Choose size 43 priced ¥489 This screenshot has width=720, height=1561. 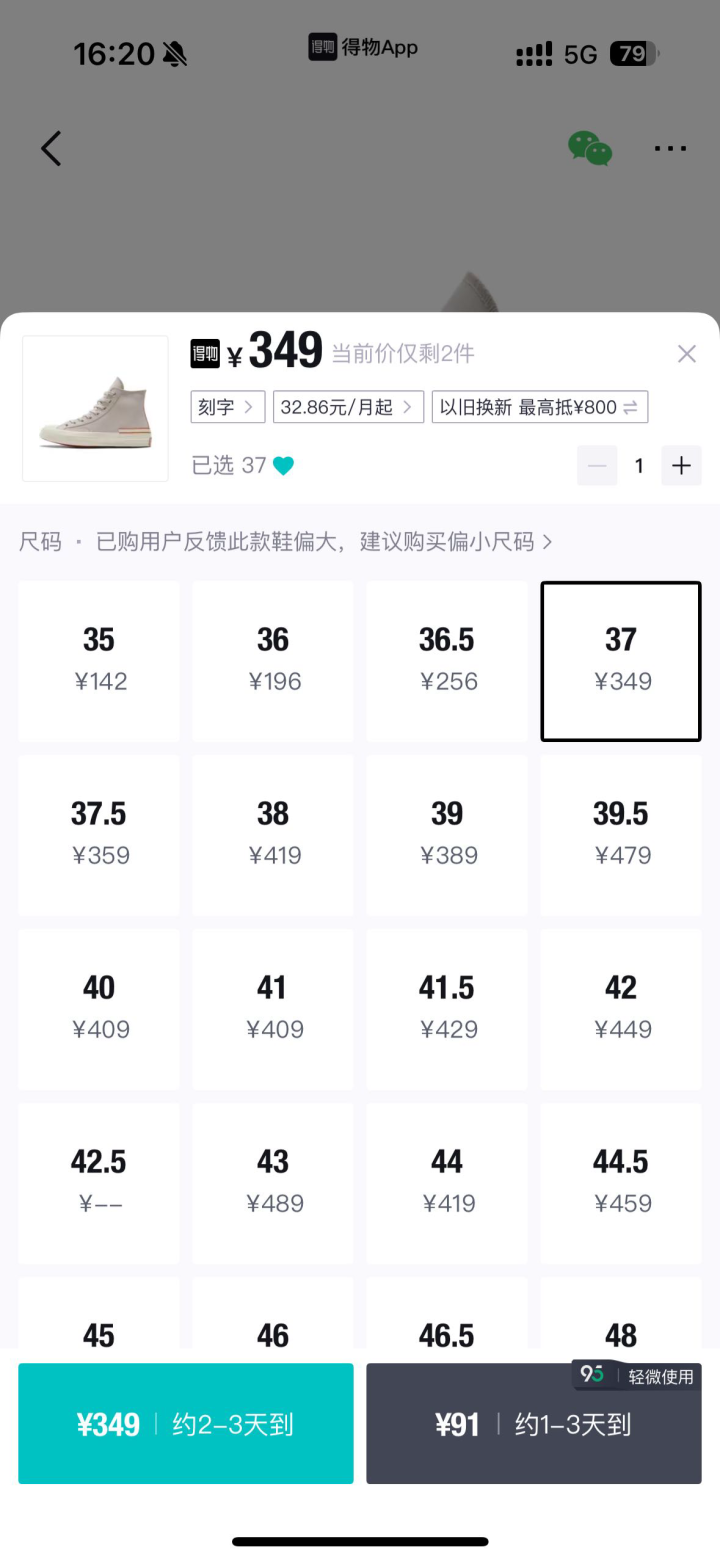[273, 1182]
